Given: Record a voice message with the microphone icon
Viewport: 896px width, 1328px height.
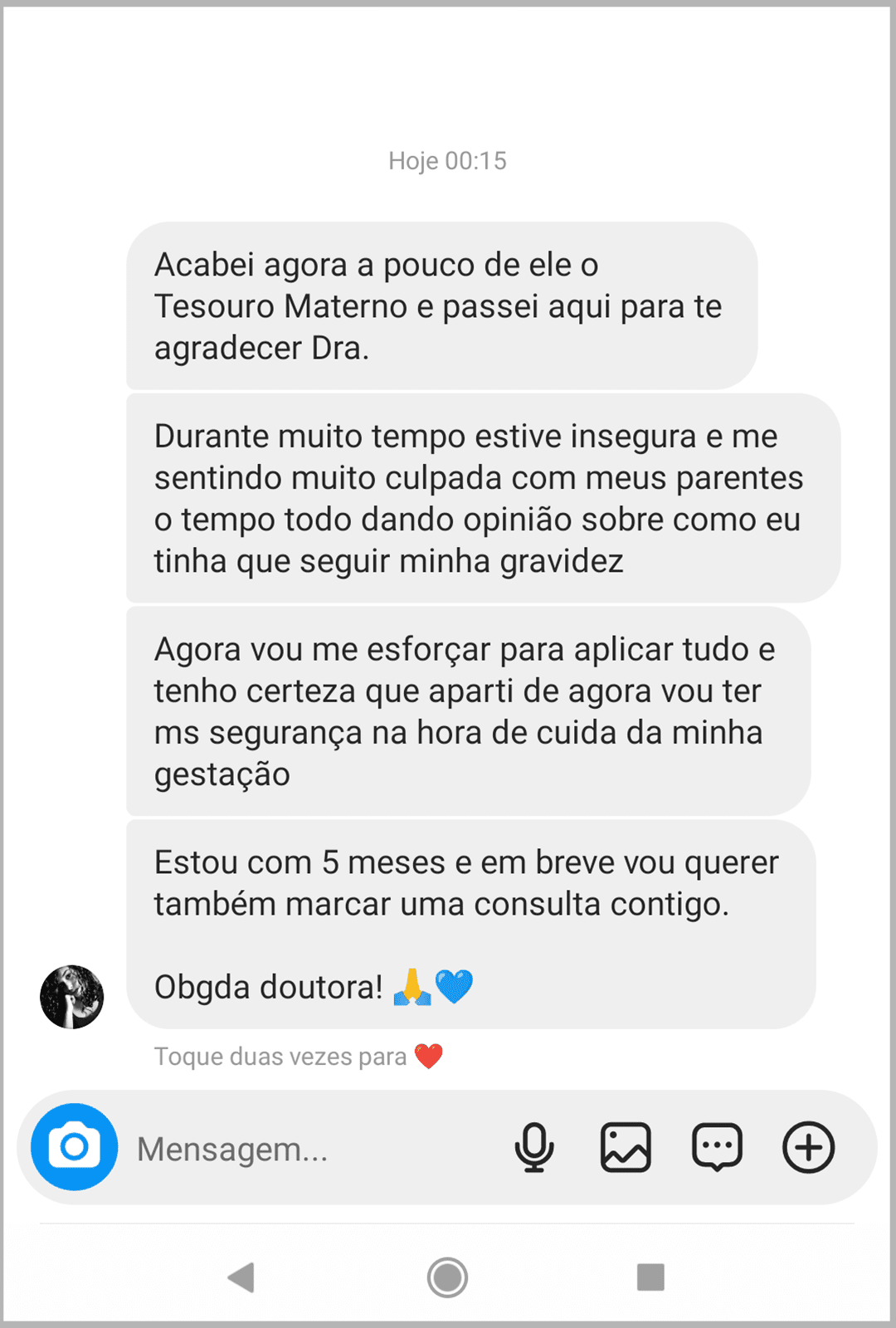Looking at the screenshot, I should click(x=535, y=1149).
